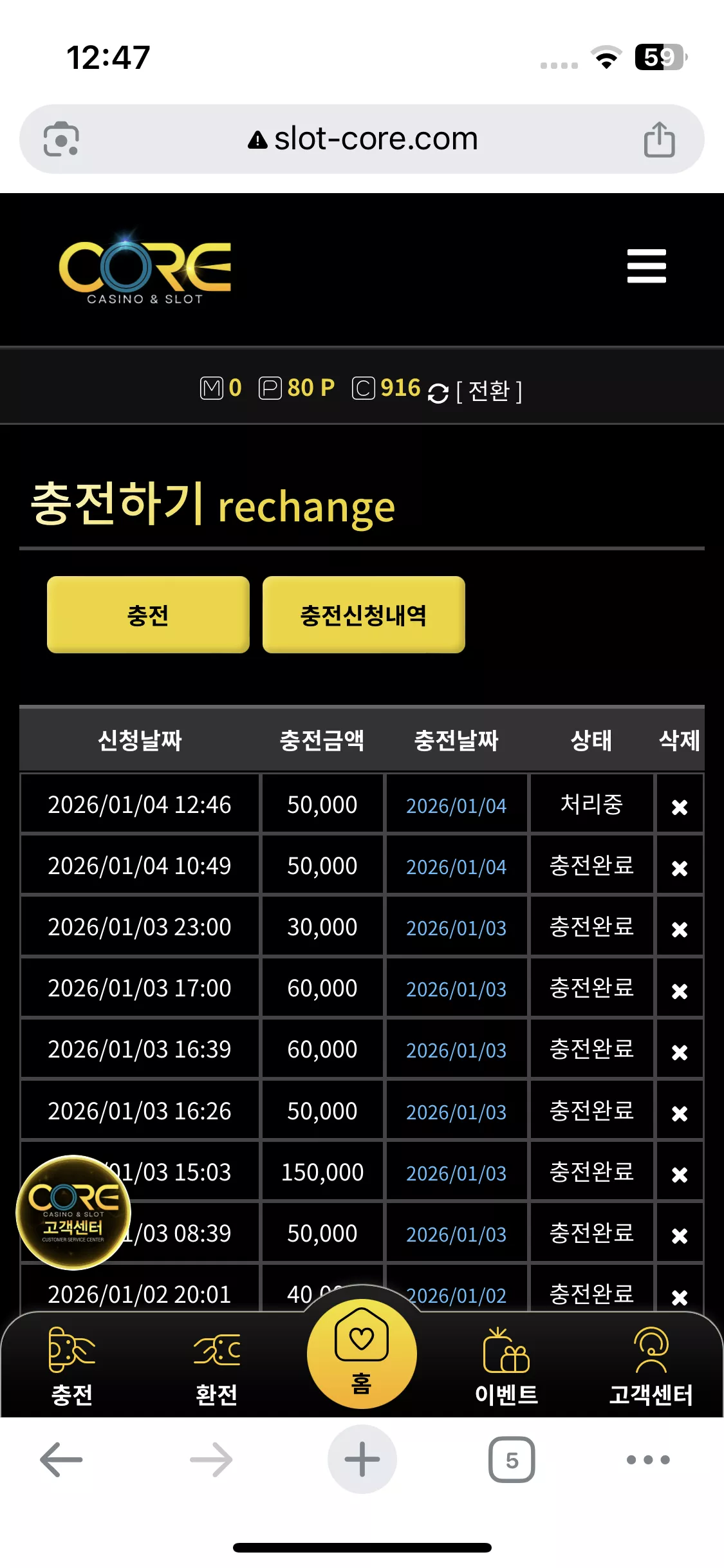Tap the 전환 convert link
Viewport: 724px width, 1568px height.
pyautogui.click(x=488, y=391)
